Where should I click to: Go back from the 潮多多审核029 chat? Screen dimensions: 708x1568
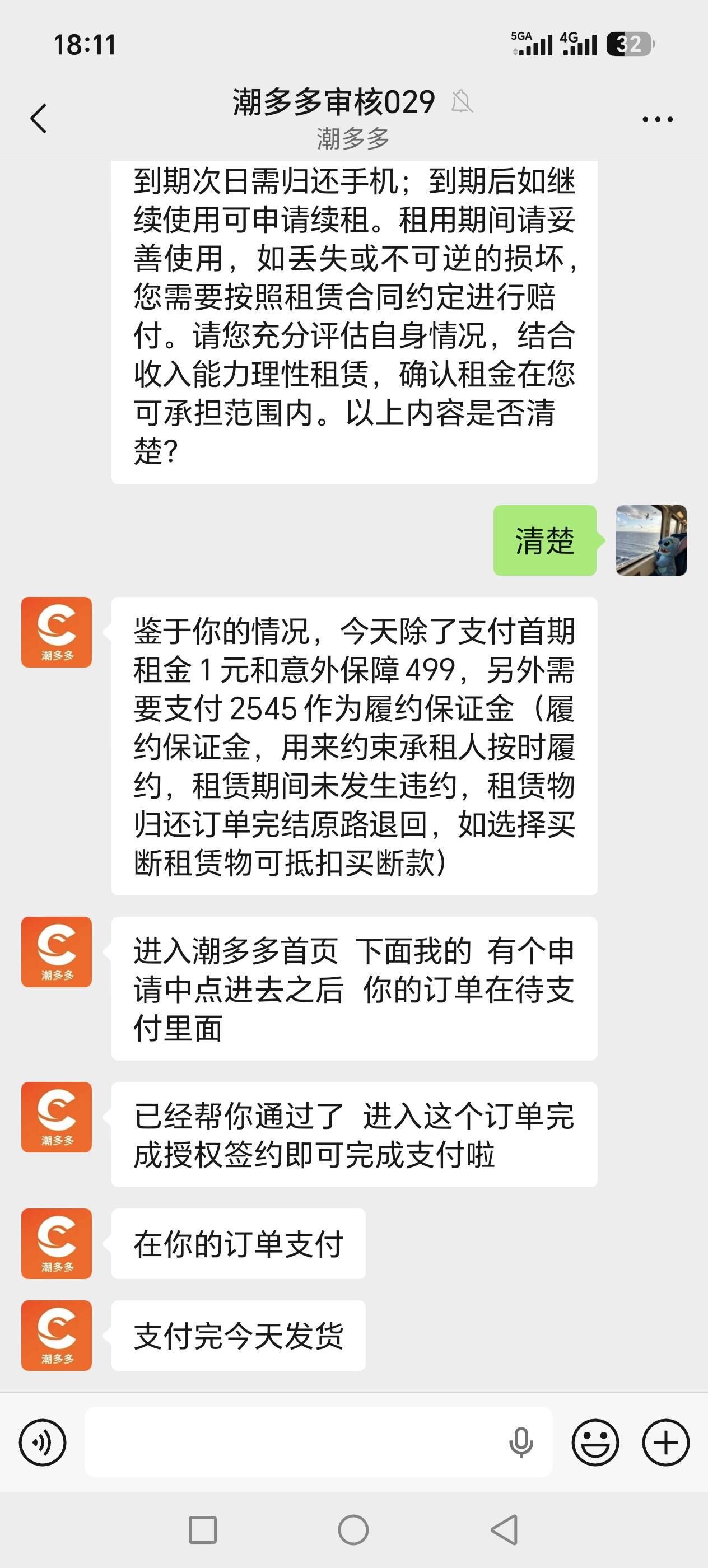pyautogui.click(x=38, y=118)
